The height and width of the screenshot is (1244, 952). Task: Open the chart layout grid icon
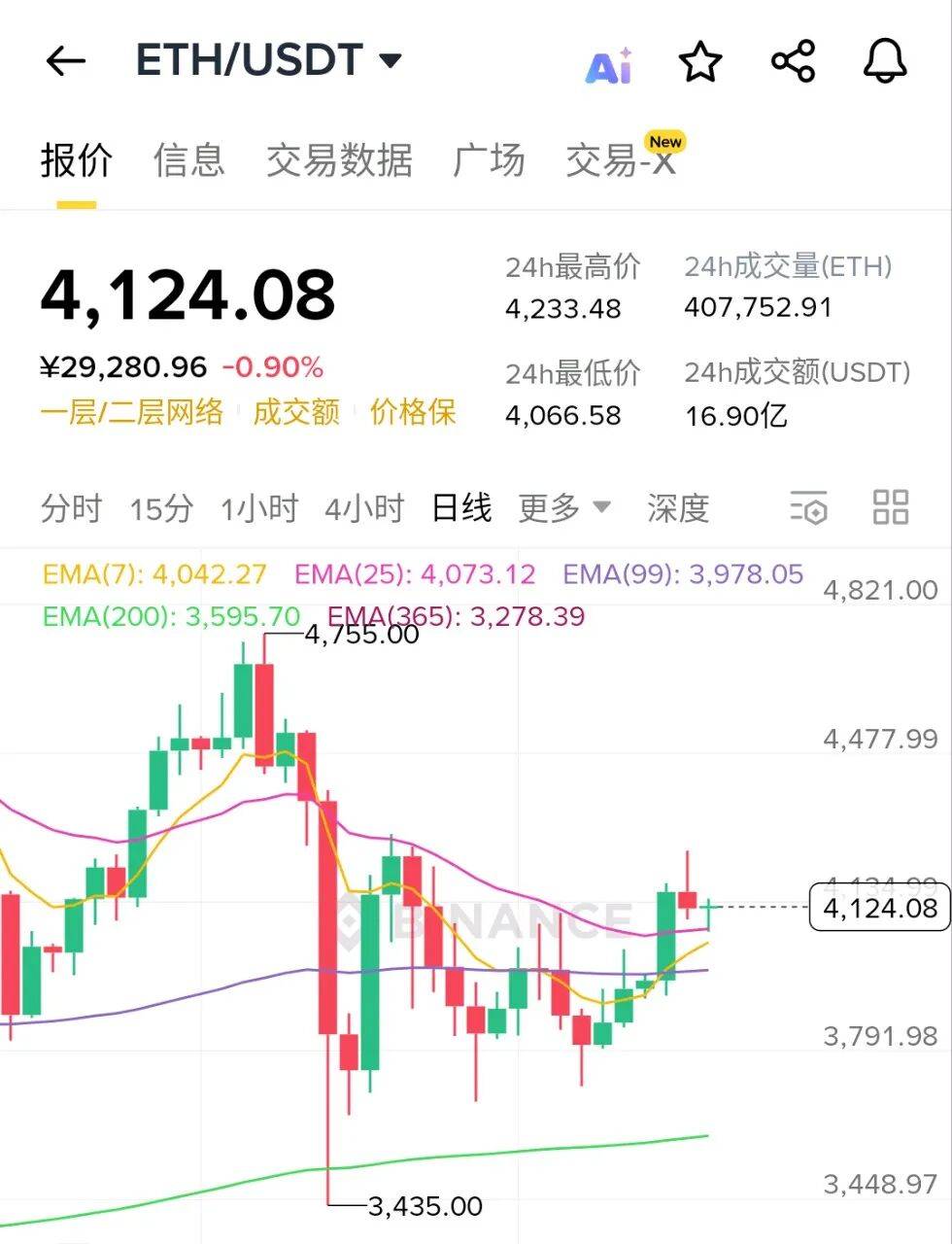coord(890,507)
